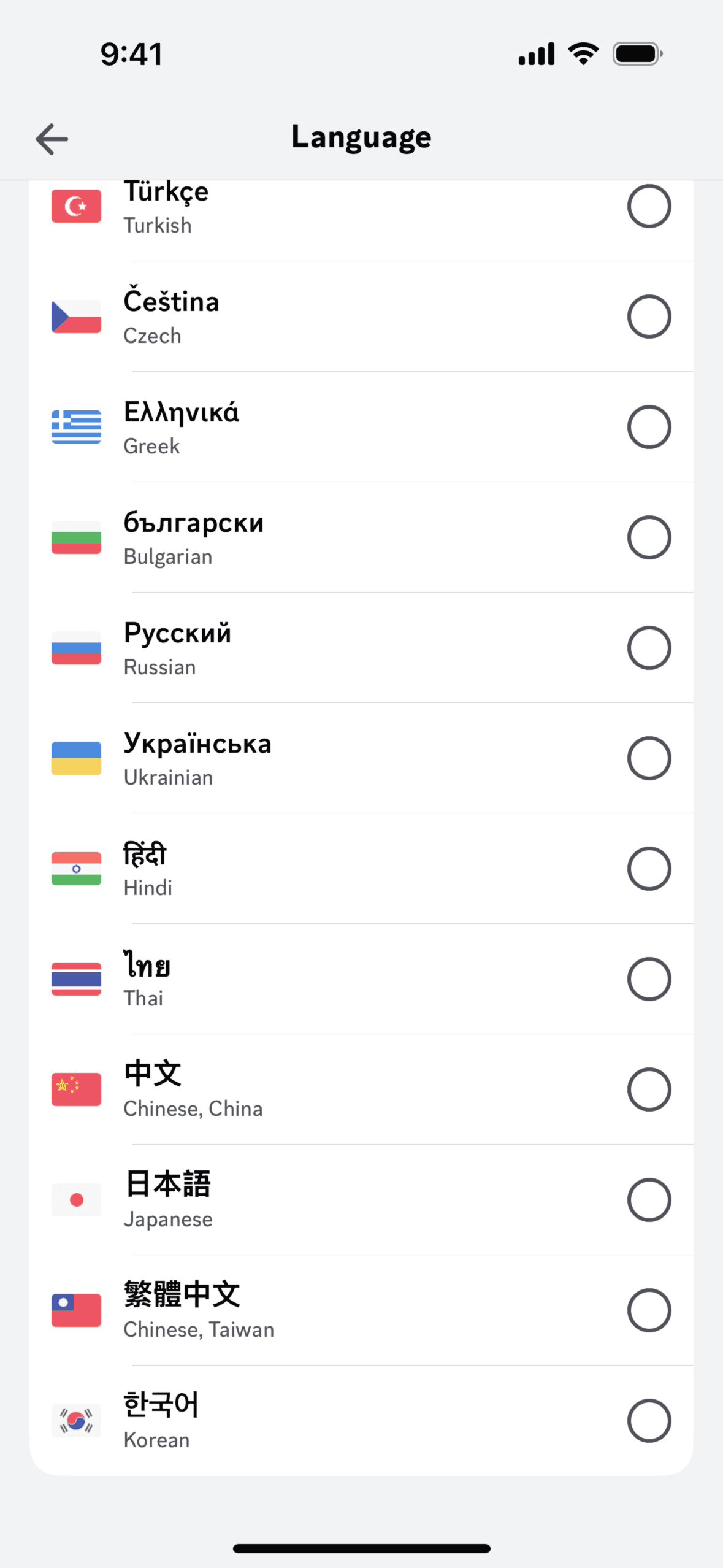Image resolution: width=723 pixels, height=1568 pixels.
Task: Select the Hindi radio button
Action: click(649, 868)
